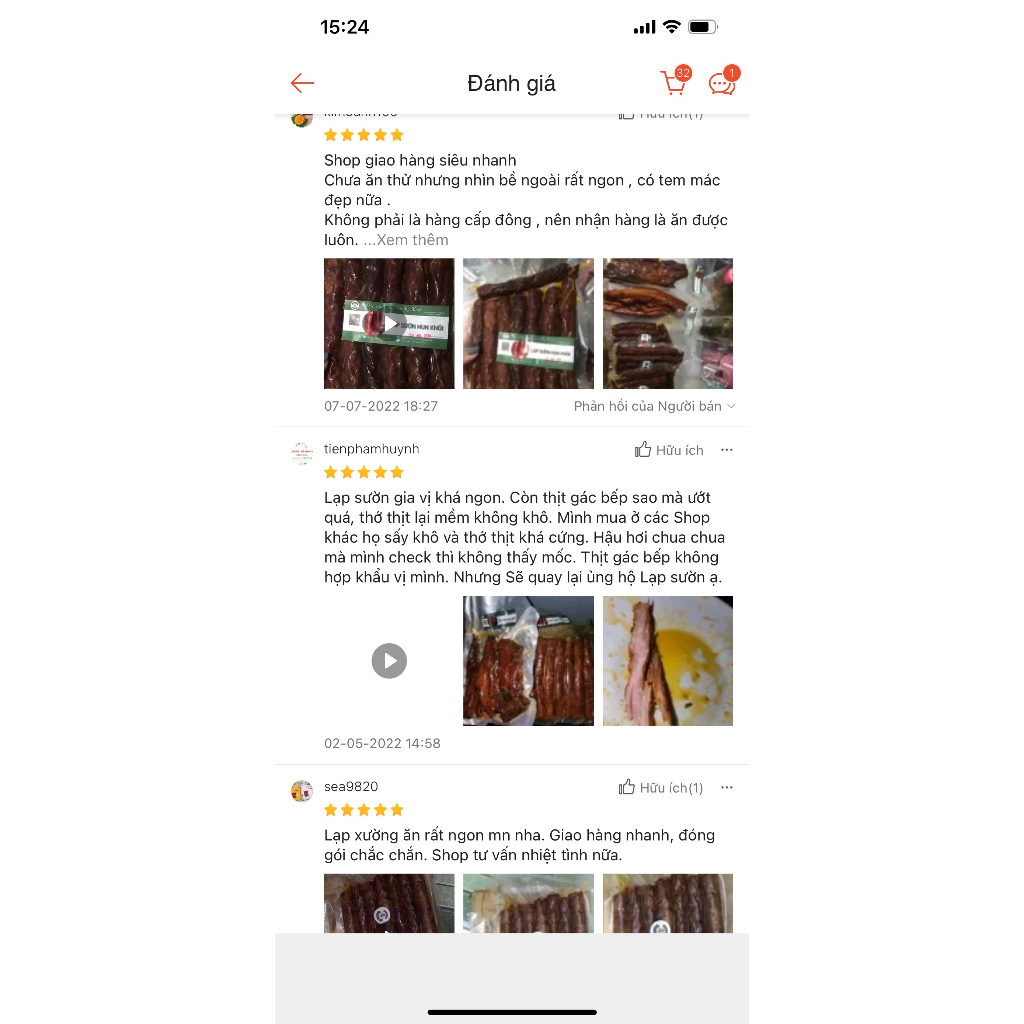Open the middle photo of the first review
This screenshot has width=1024, height=1024.
coord(528,324)
